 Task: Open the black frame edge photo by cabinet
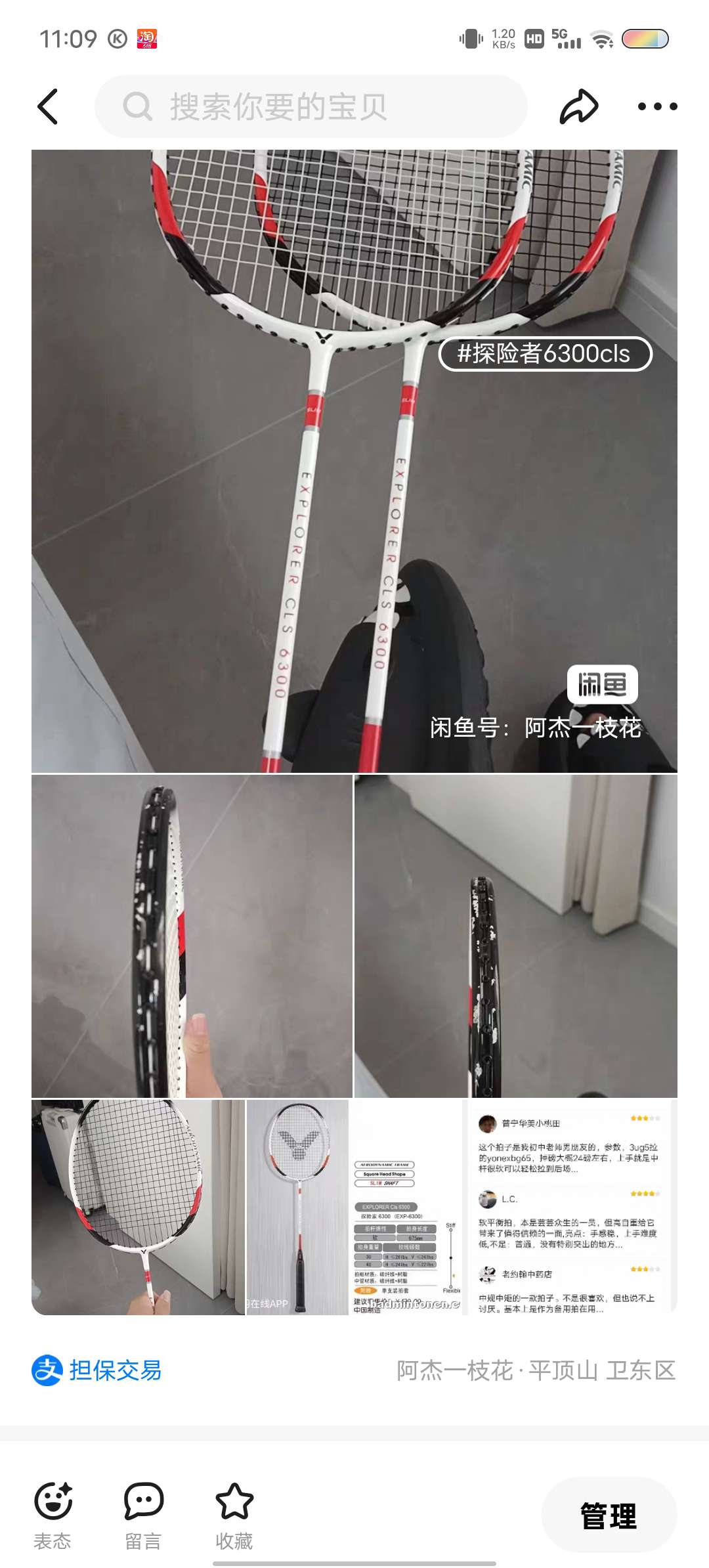tap(516, 936)
